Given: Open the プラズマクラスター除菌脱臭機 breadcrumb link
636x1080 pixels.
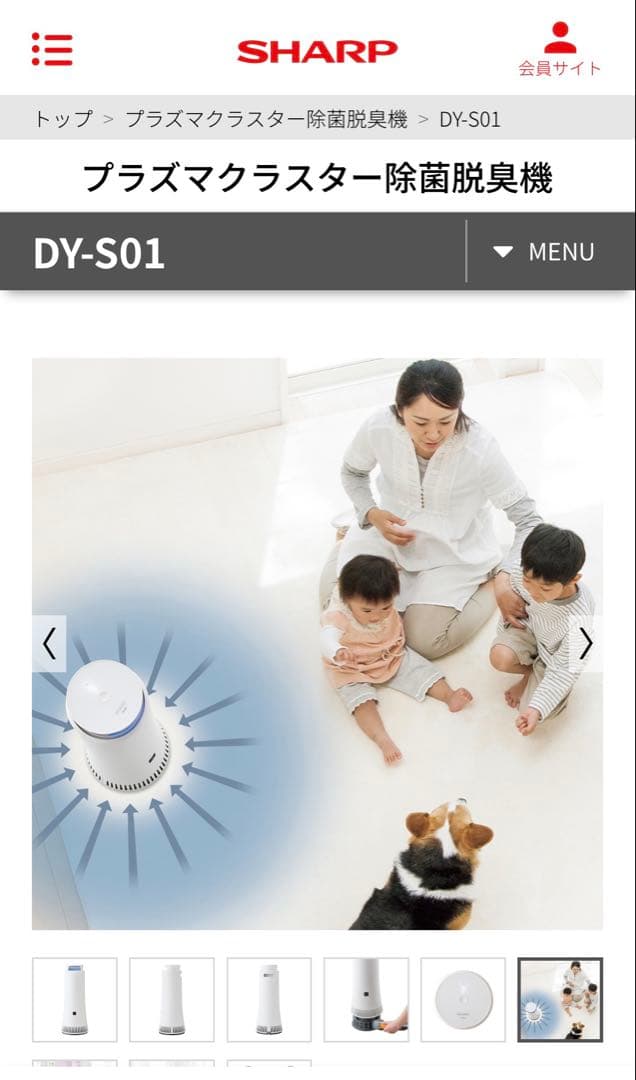Looking at the screenshot, I should (x=266, y=119).
